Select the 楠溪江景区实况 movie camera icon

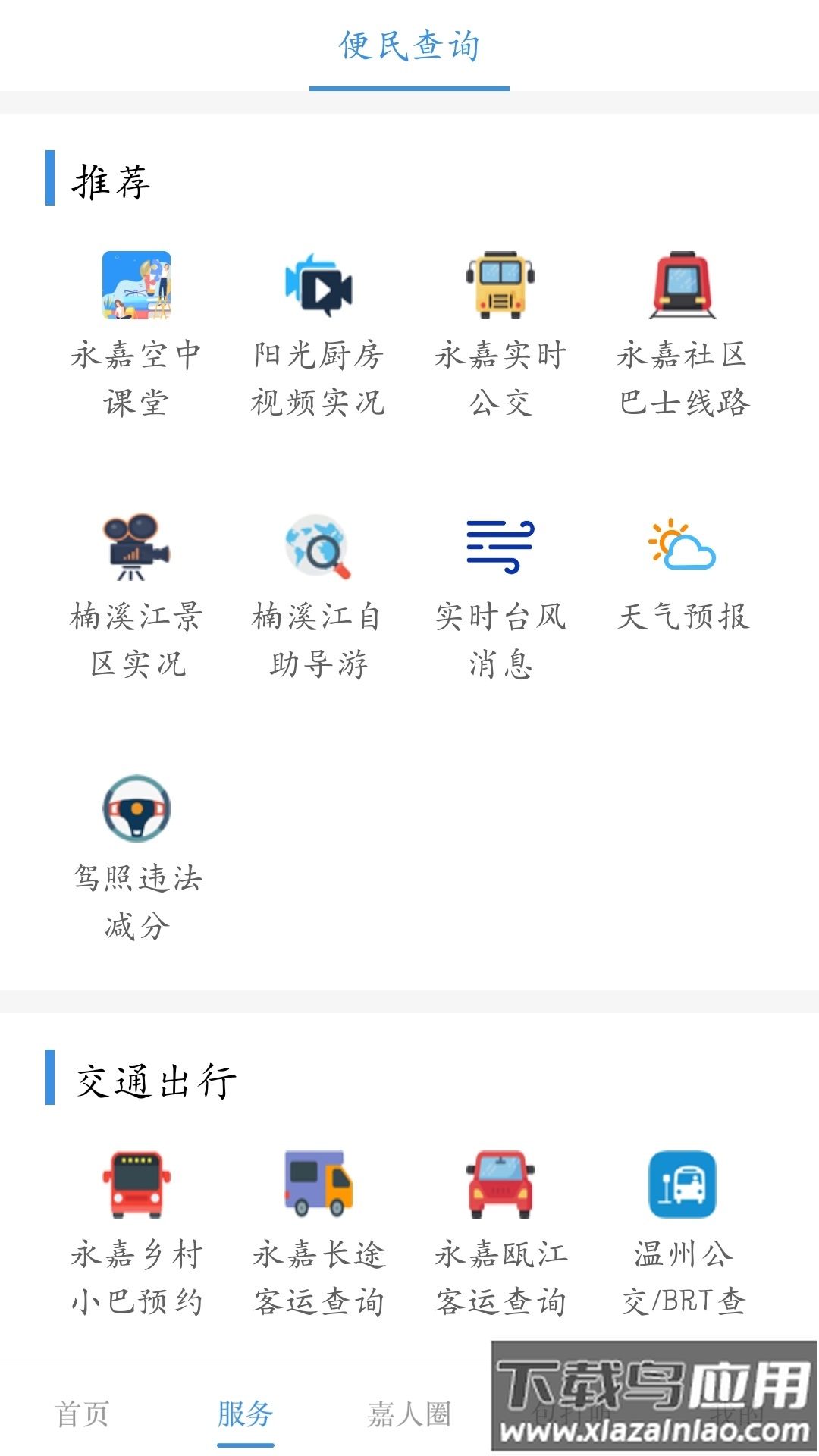136,548
